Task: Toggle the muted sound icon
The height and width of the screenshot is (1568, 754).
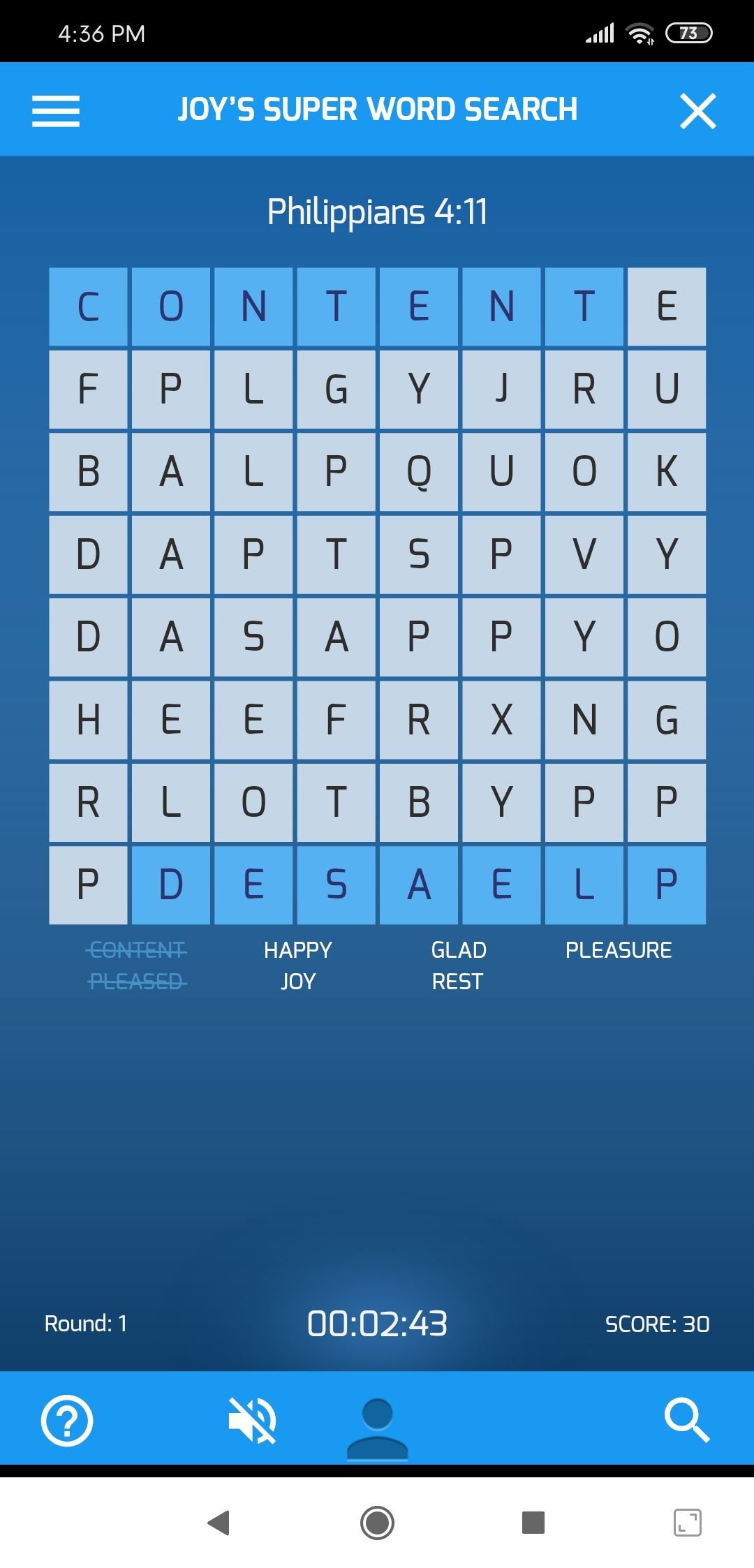Action: click(x=253, y=1420)
